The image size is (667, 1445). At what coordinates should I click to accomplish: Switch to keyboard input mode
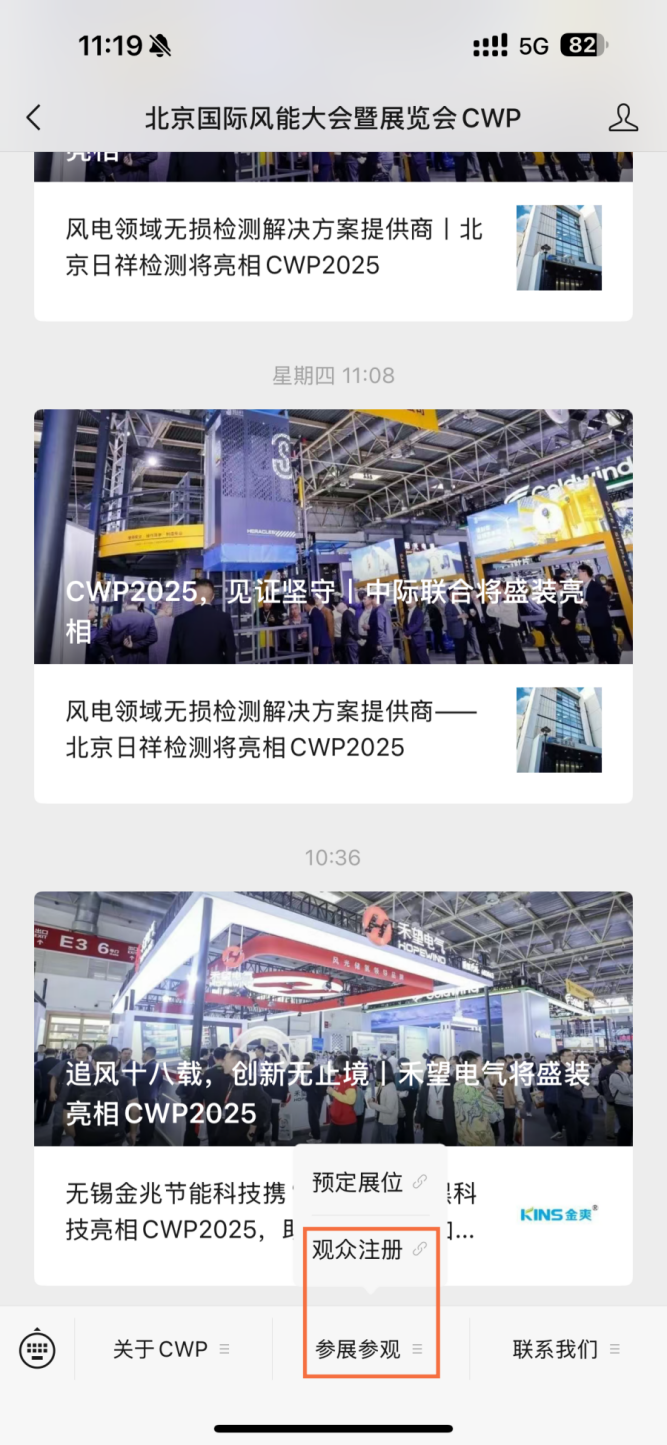coord(37,1349)
